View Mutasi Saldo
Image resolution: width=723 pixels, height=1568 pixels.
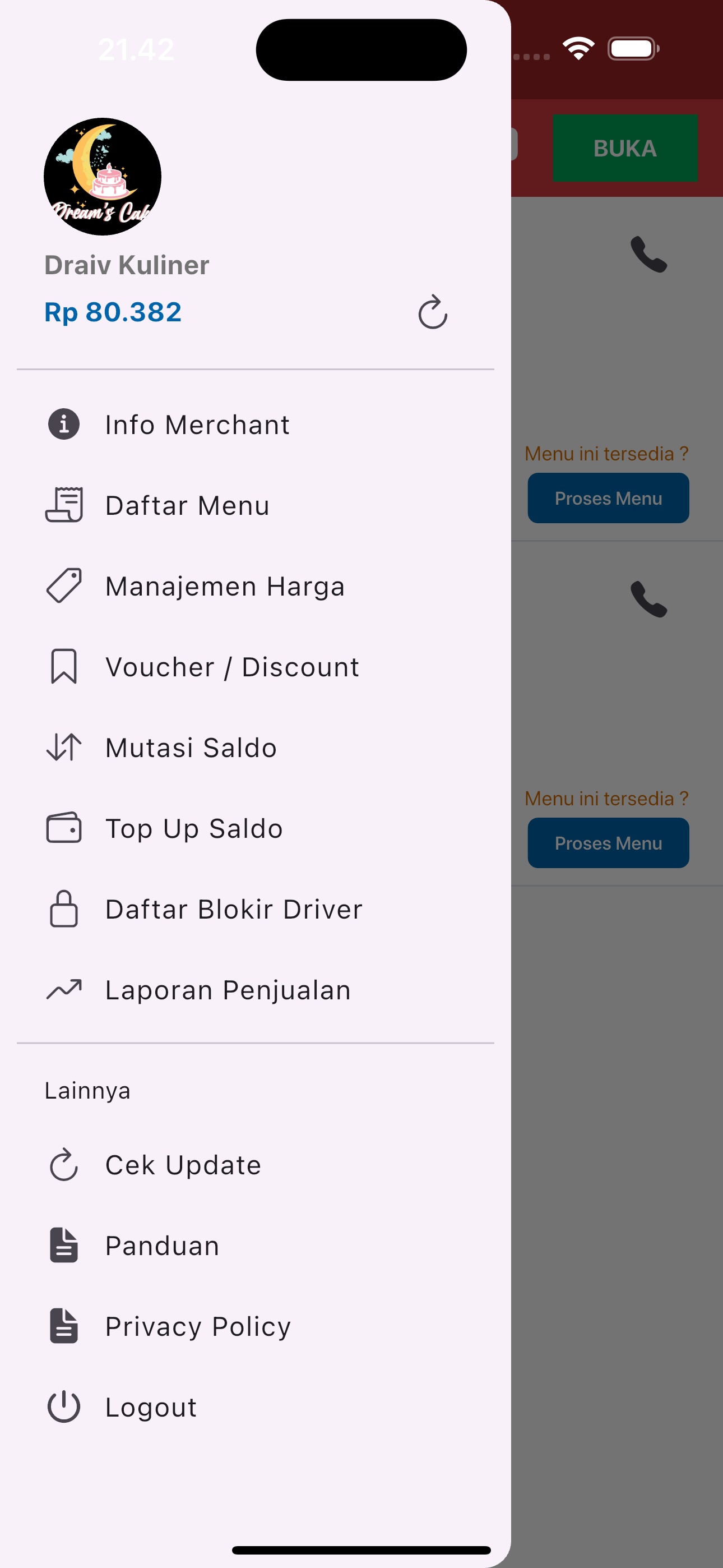click(256, 748)
